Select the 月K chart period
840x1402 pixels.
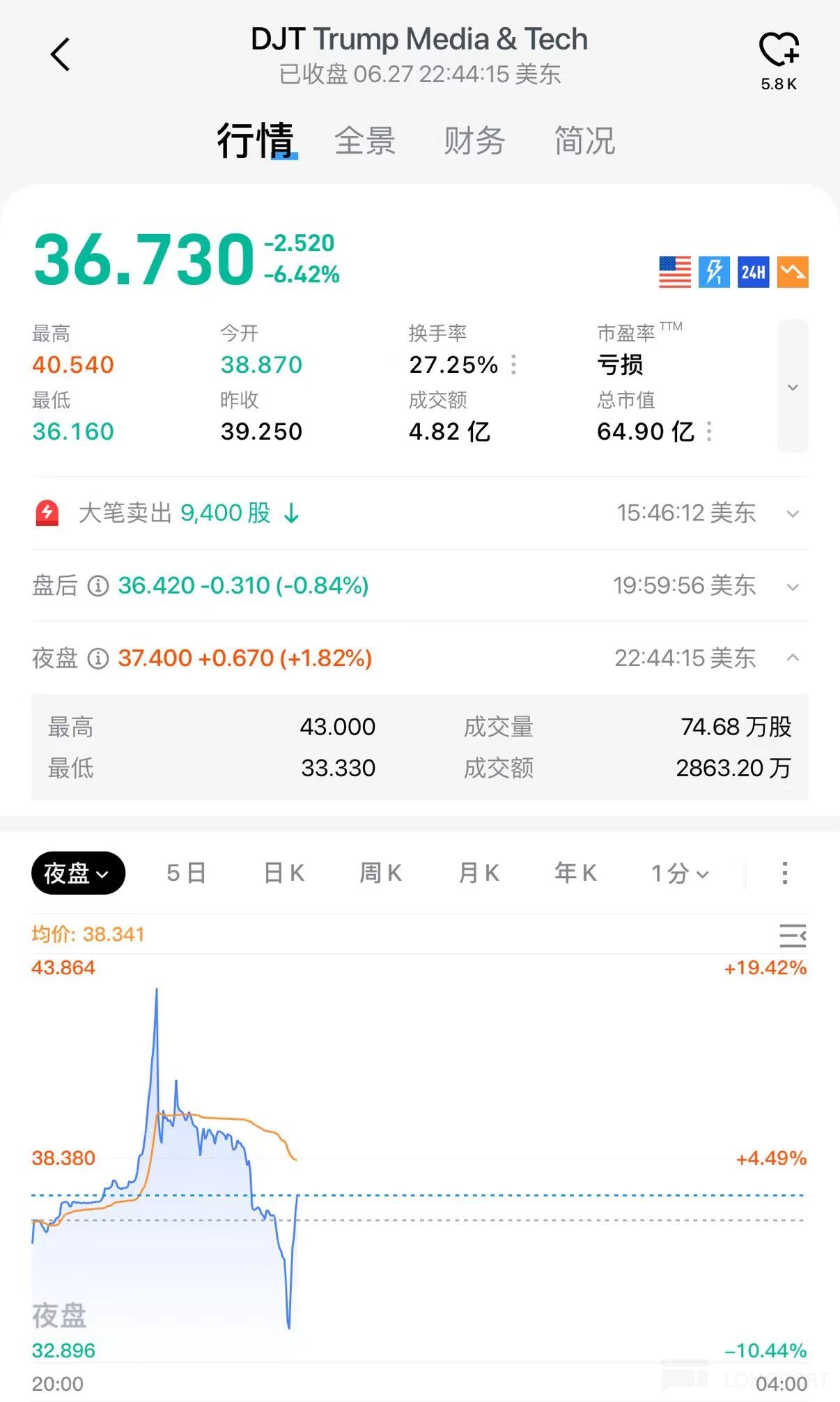[x=479, y=873]
